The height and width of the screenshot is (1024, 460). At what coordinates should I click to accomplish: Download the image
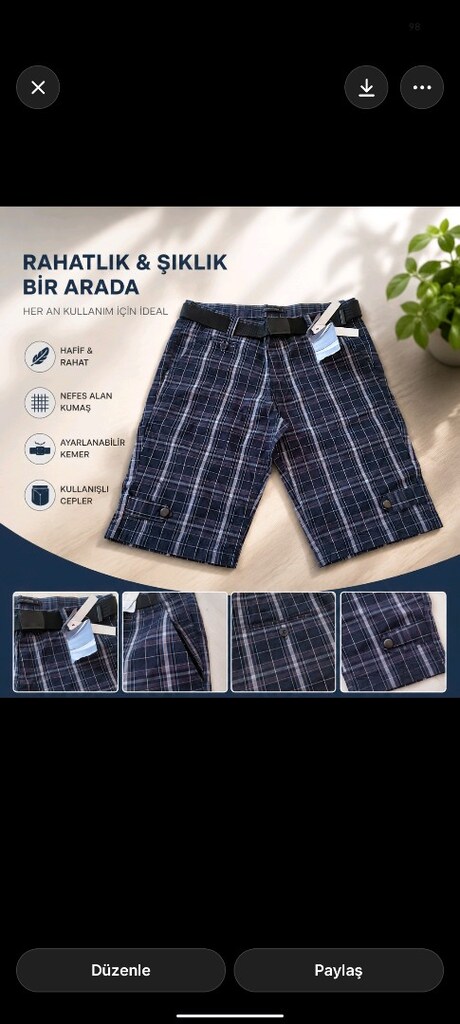[x=366, y=88]
